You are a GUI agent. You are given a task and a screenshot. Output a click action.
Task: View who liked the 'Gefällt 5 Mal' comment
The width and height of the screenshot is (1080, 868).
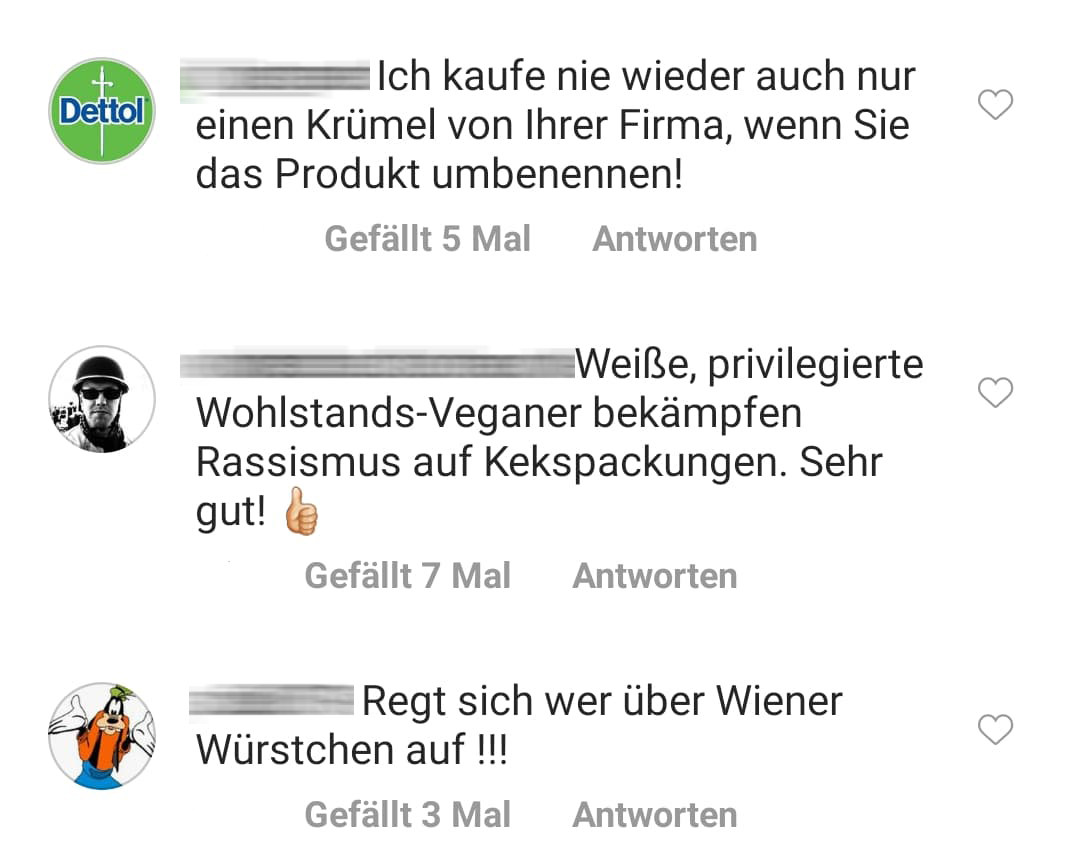click(427, 239)
